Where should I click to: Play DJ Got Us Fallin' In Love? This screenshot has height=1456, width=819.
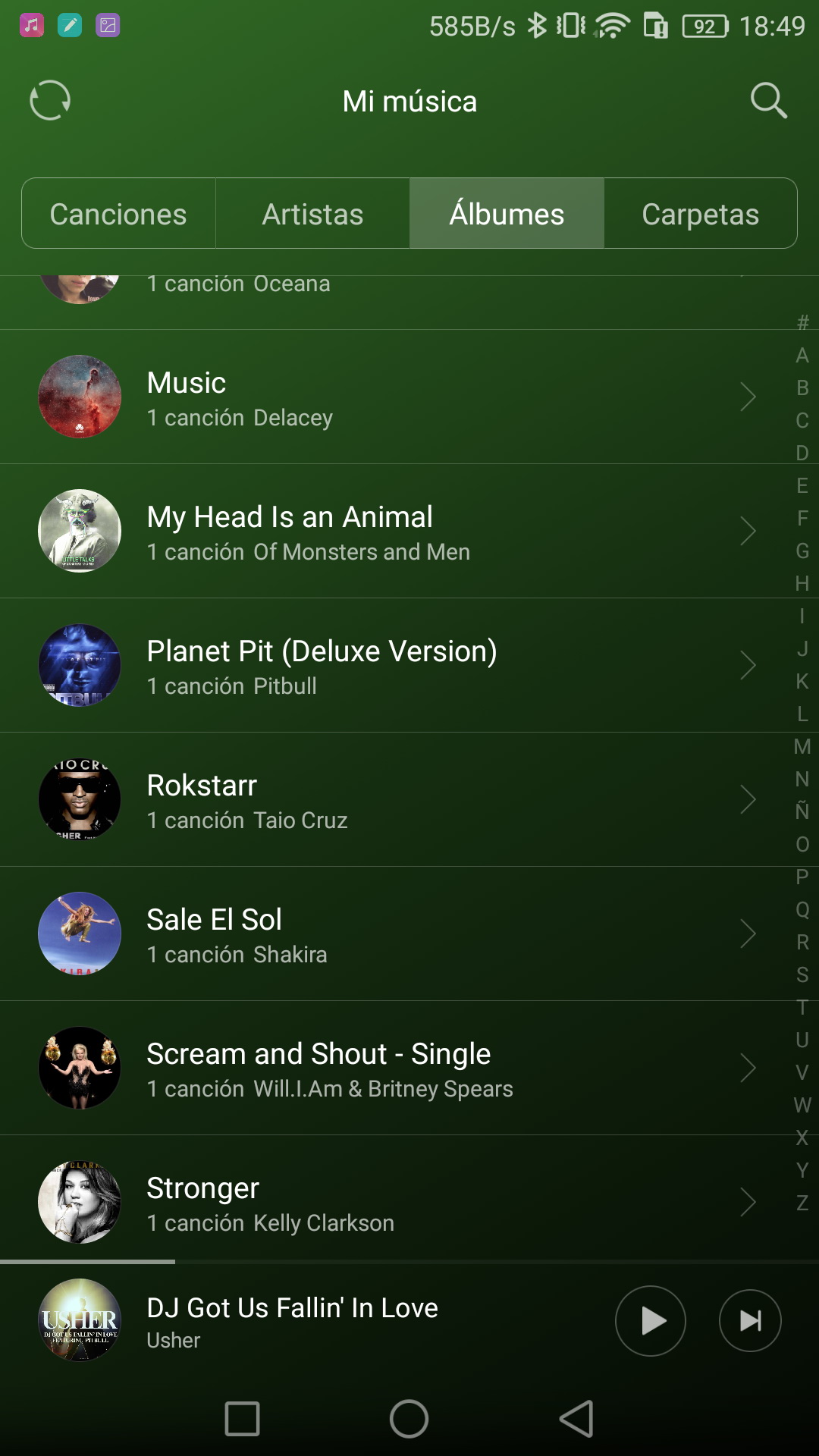[651, 1321]
